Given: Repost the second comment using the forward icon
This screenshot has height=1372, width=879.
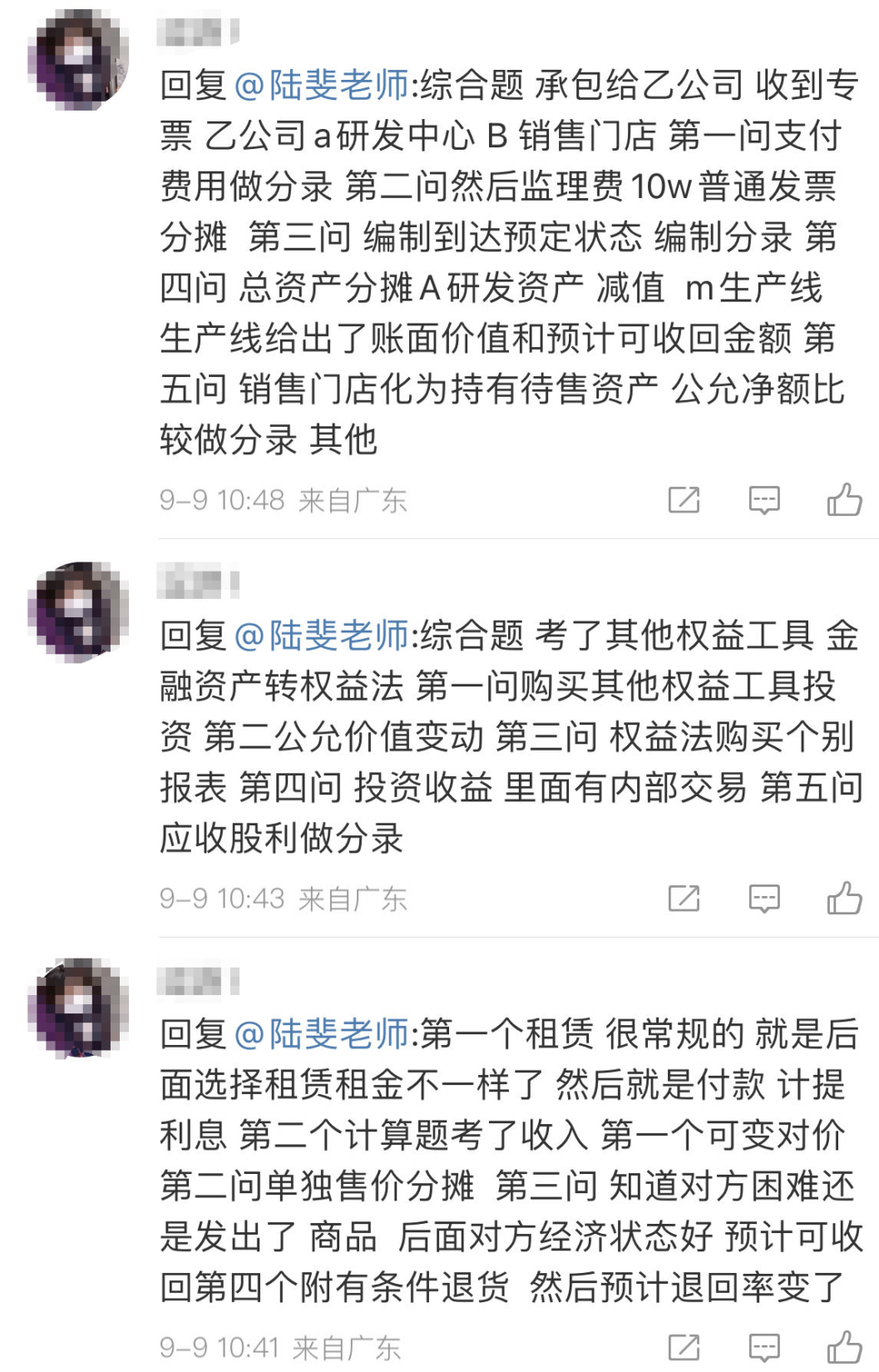Looking at the screenshot, I should coord(683,897).
